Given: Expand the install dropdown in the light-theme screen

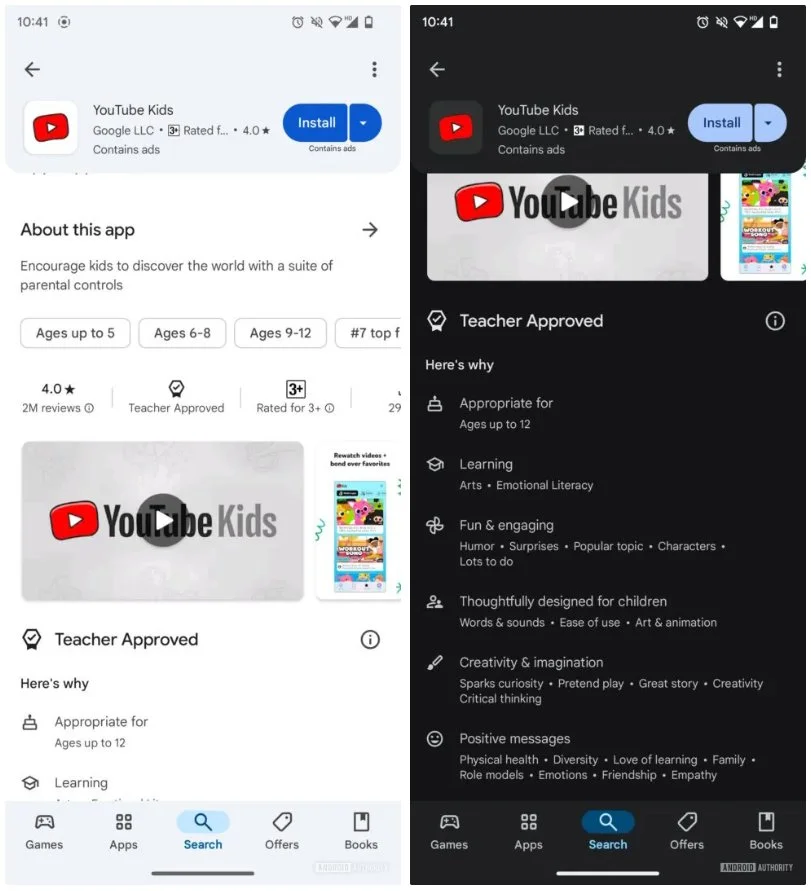Looking at the screenshot, I should 364,123.
